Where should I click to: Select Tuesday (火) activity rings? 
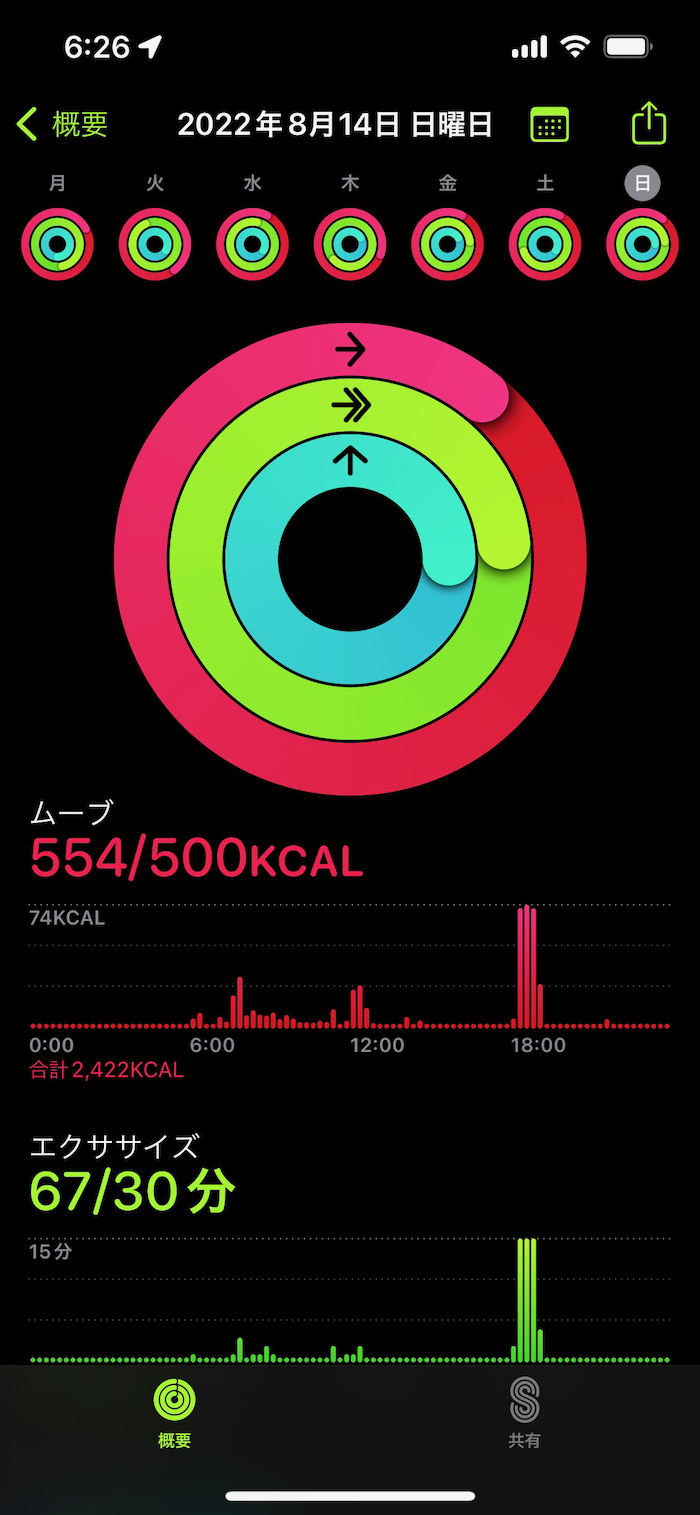[x=155, y=244]
